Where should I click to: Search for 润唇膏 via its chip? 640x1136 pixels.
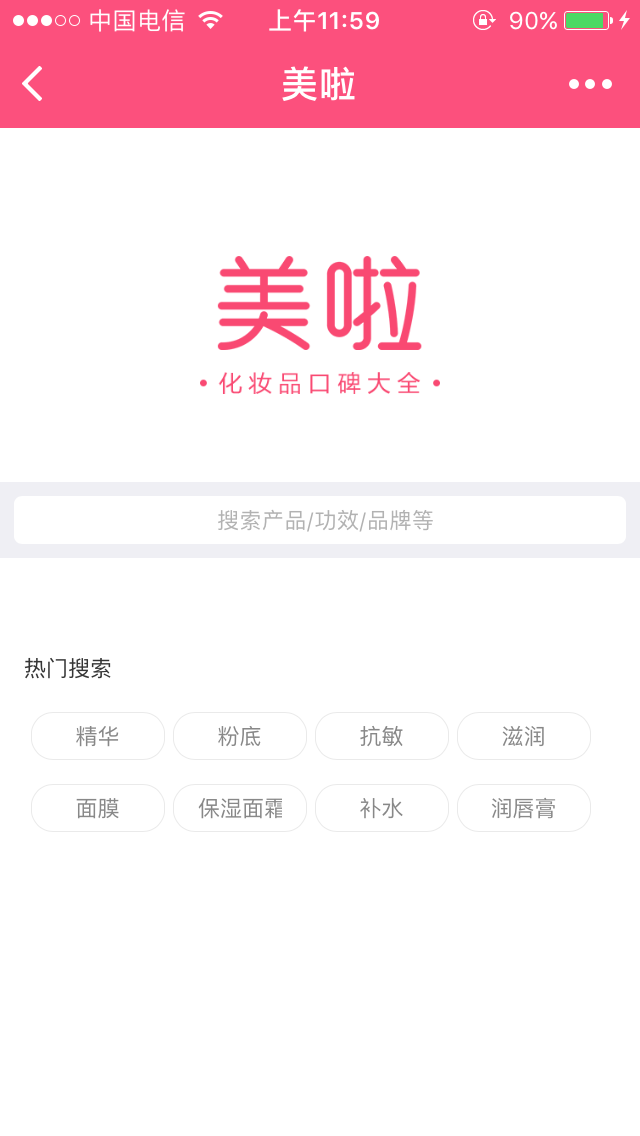(524, 808)
